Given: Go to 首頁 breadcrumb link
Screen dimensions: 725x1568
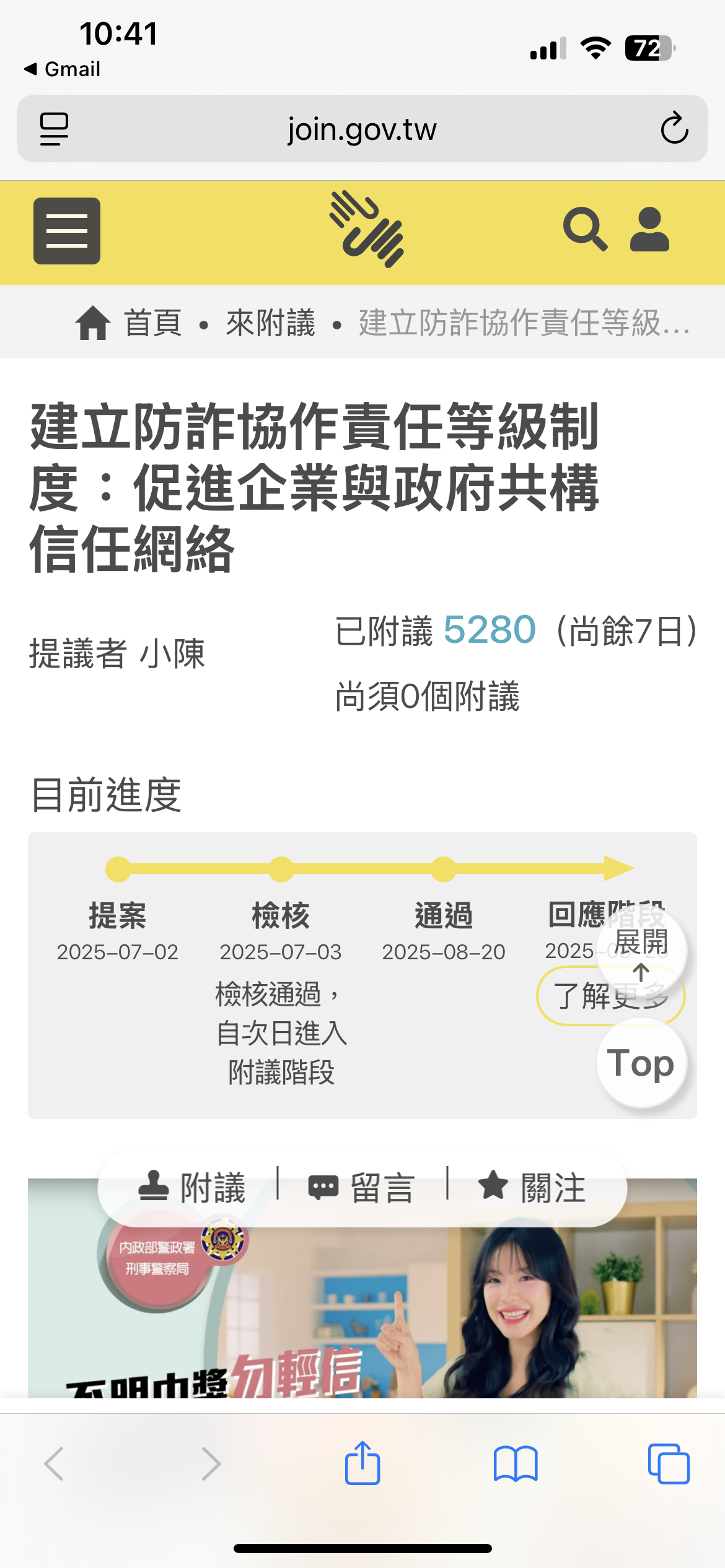Looking at the screenshot, I should click(152, 323).
